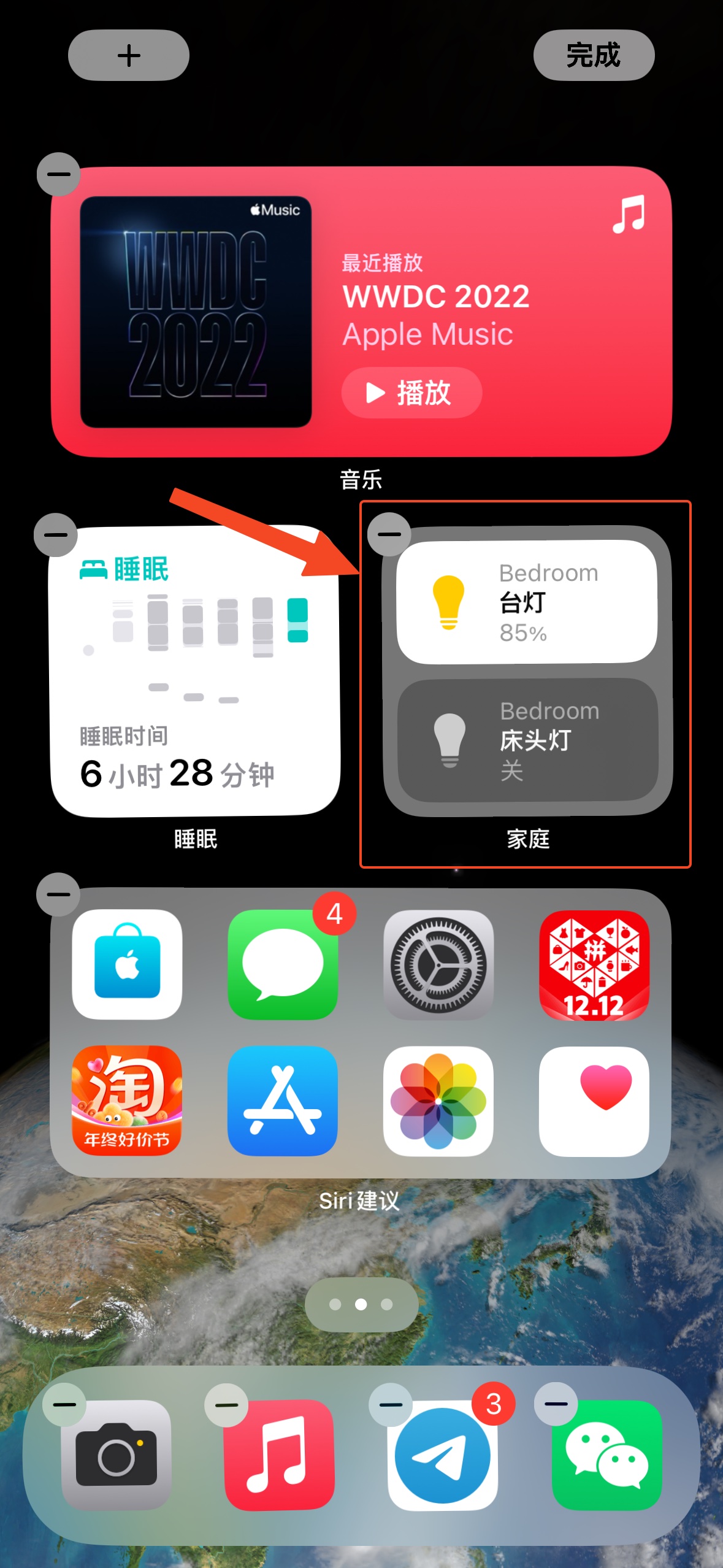Tap 播放 in the Music widget

[411, 393]
